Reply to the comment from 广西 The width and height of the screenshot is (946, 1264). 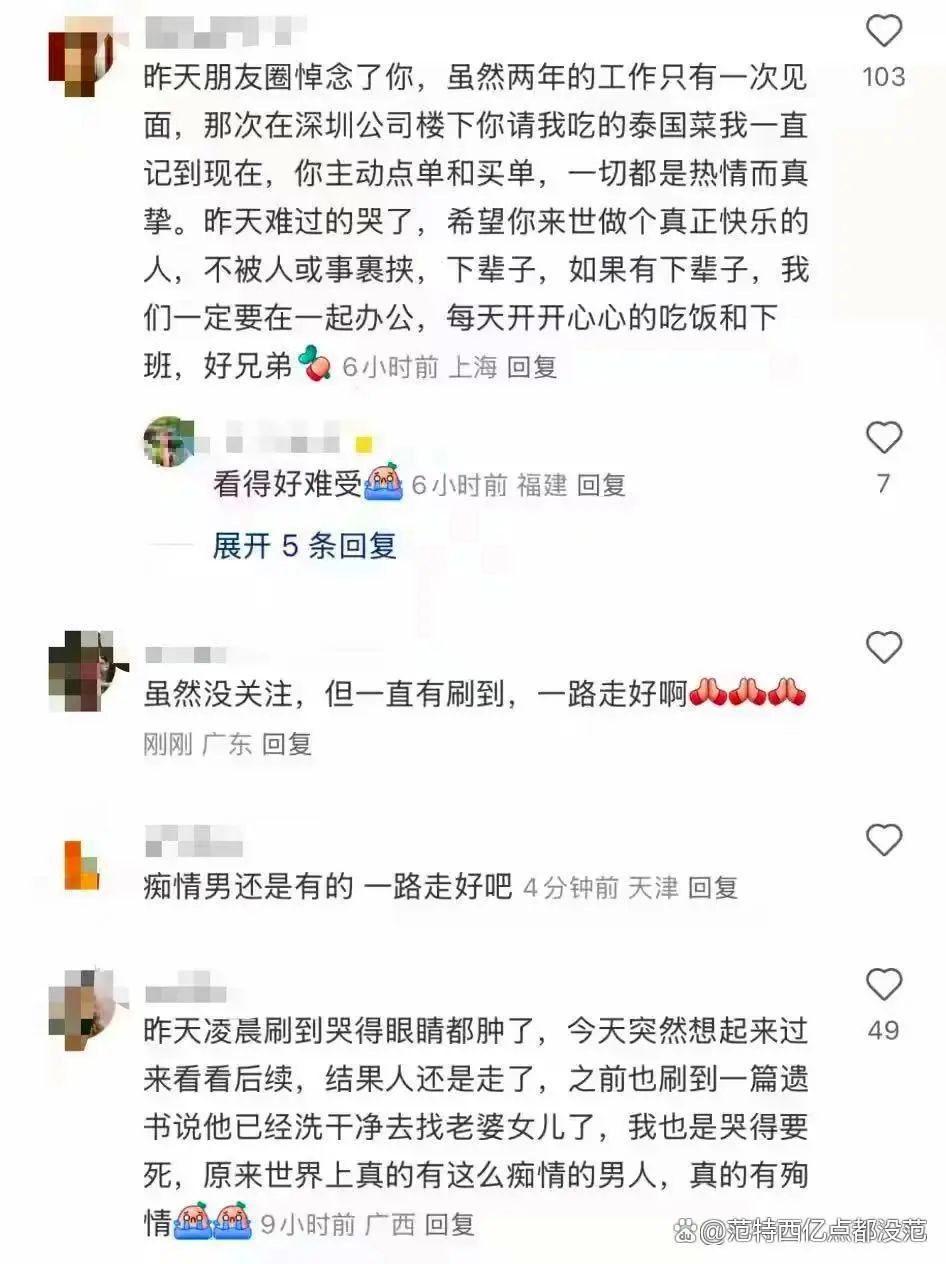450,1223
